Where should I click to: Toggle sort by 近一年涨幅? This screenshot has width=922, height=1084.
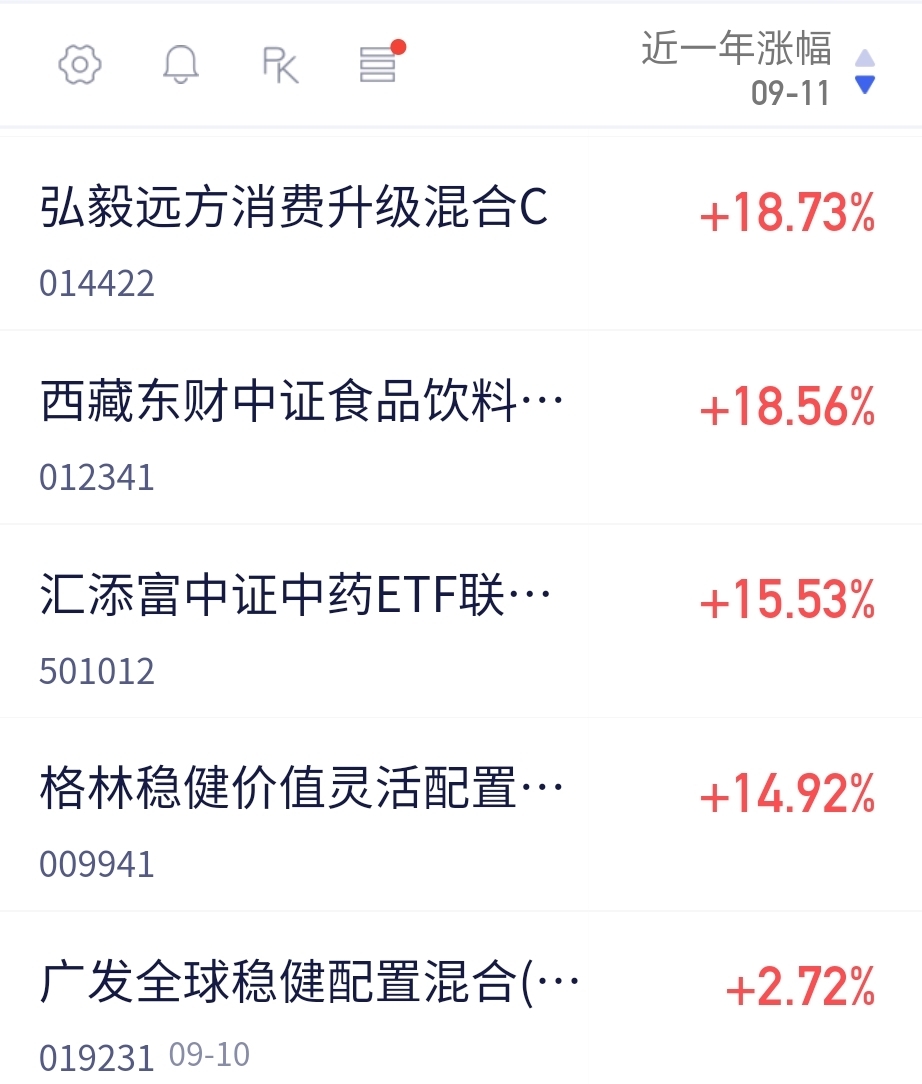click(758, 68)
